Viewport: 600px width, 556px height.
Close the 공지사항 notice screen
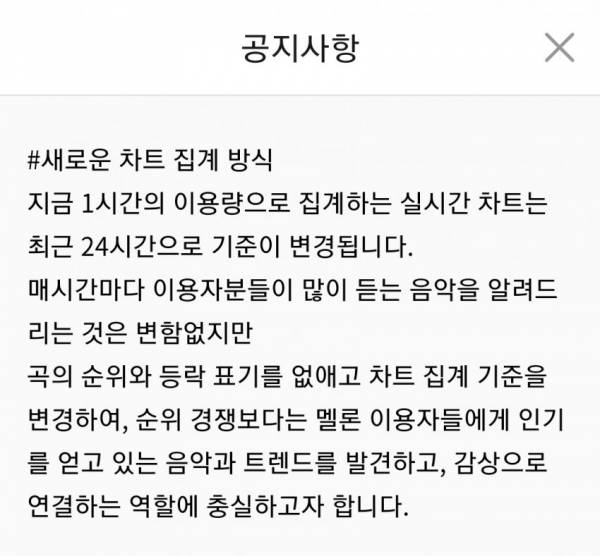[558, 47]
